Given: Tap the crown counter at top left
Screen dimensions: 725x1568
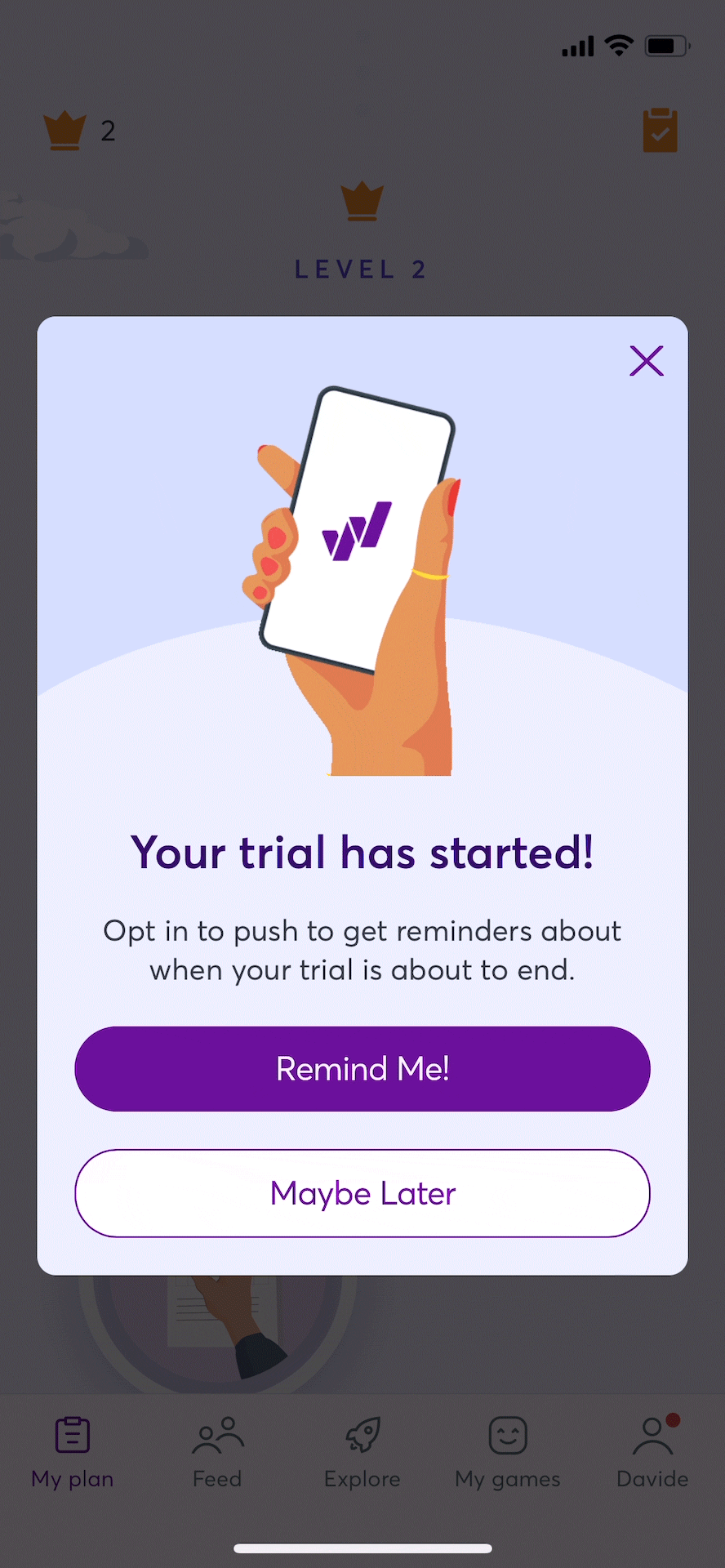Looking at the screenshot, I should tap(79, 131).
